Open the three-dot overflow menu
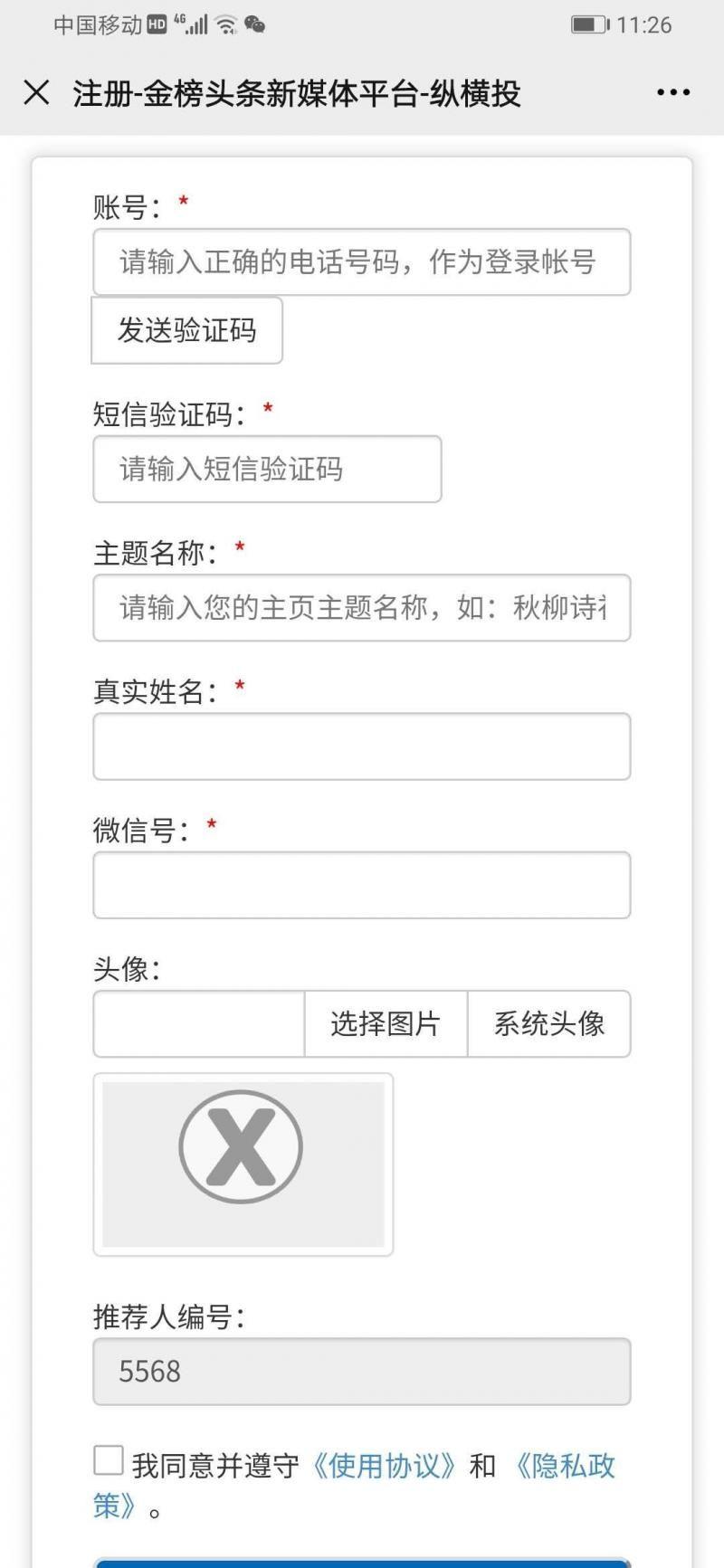724x1568 pixels. pos(673,92)
